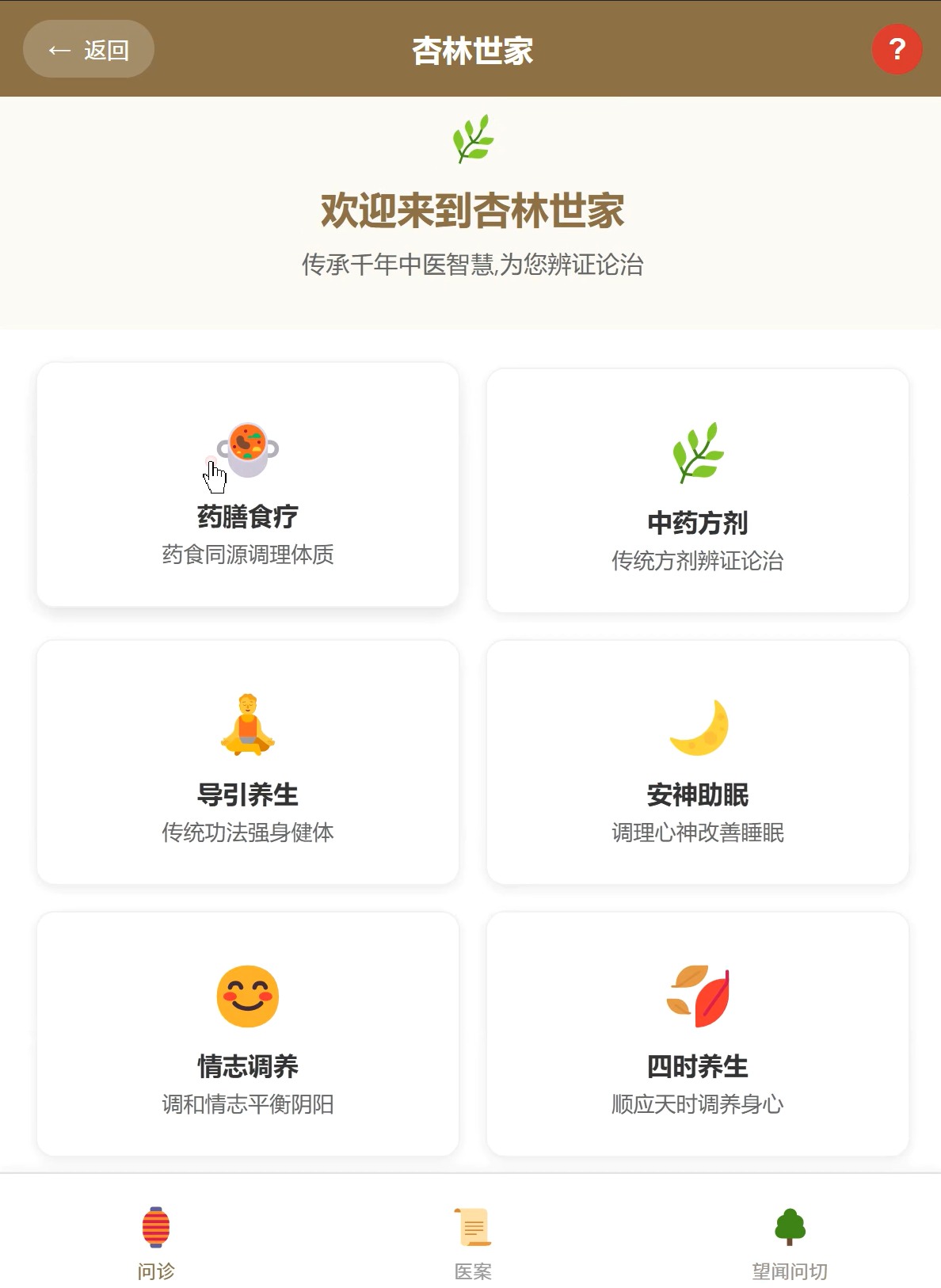The image size is (941, 1288).
Task: Switch to the 望闻问切 tab
Action: [789, 1242]
